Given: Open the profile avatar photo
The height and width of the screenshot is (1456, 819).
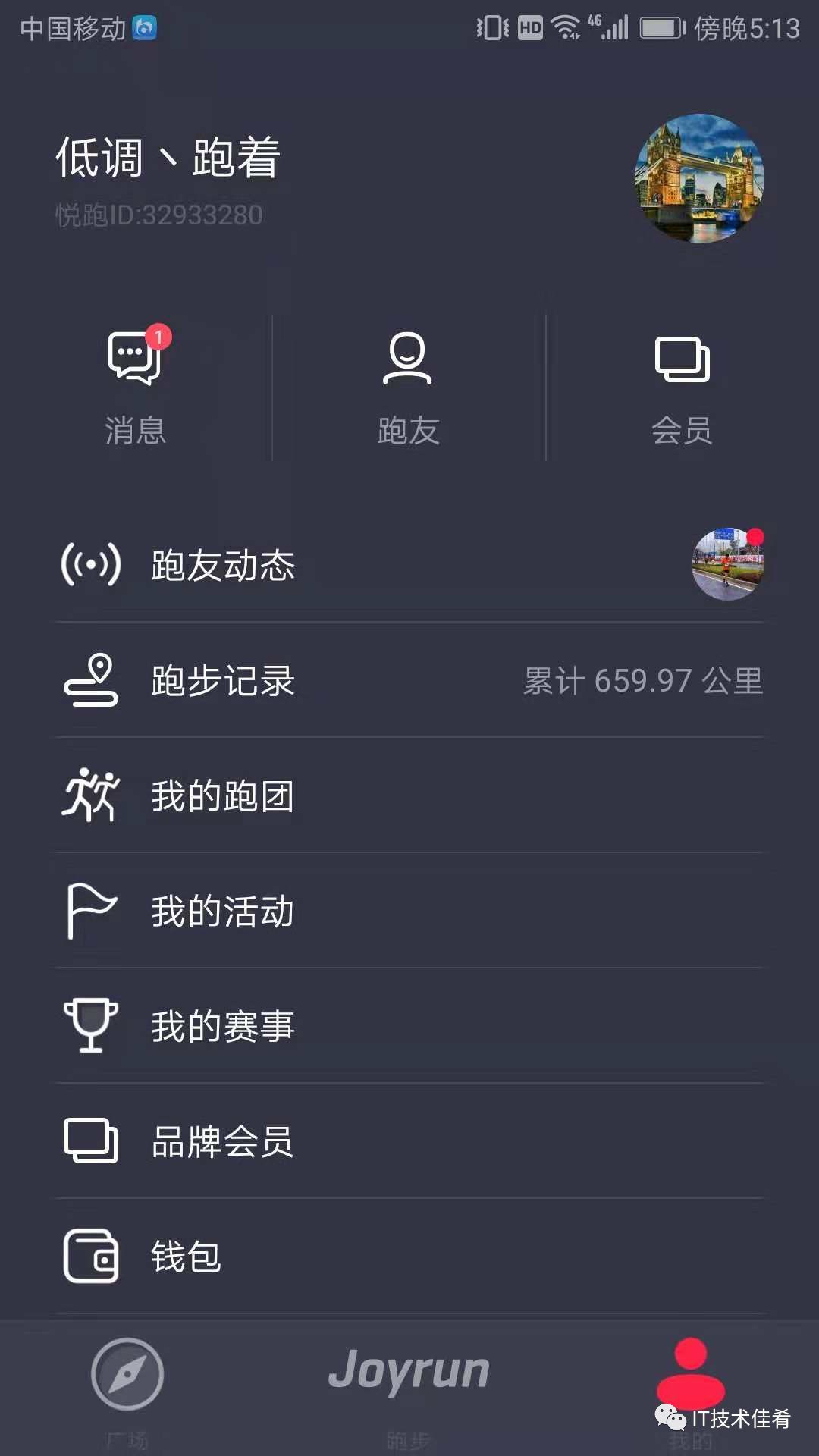Looking at the screenshot, I should pyautogui.click(x=698, y=179).
